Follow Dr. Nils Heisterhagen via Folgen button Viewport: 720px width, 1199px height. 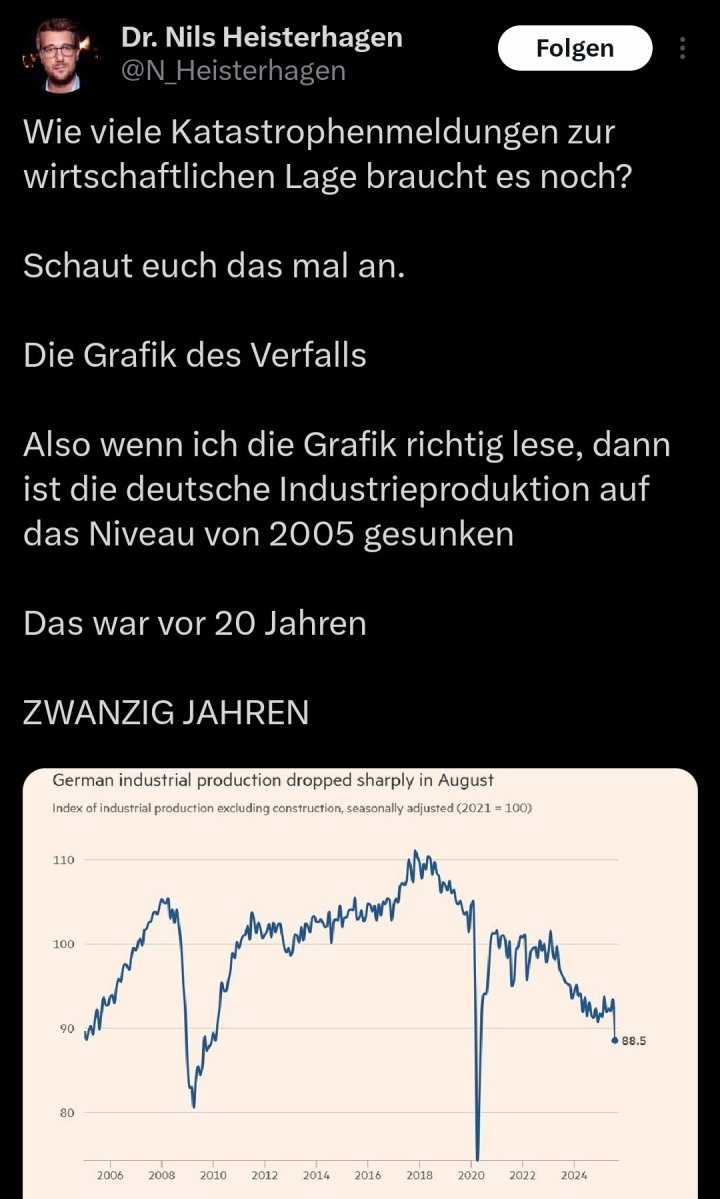575,48
